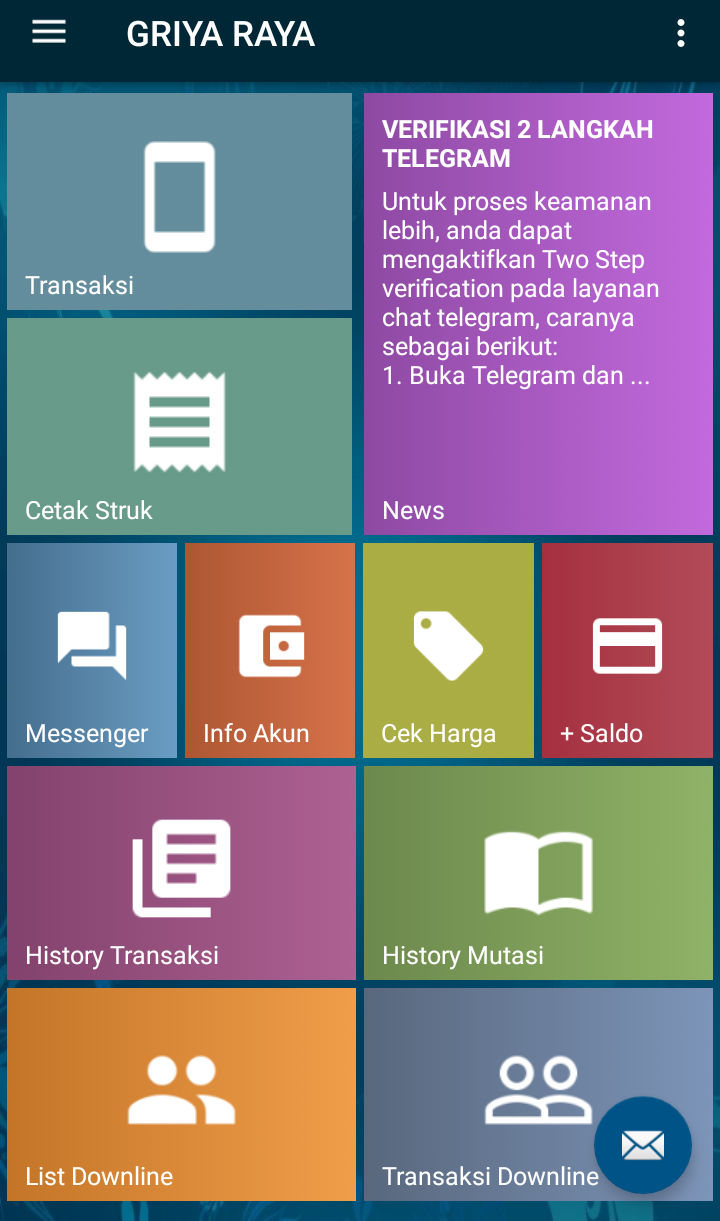This screenshot has height=1221, width=720.
Task: Open History Transaksi
Action: click(x=181, y=873)
